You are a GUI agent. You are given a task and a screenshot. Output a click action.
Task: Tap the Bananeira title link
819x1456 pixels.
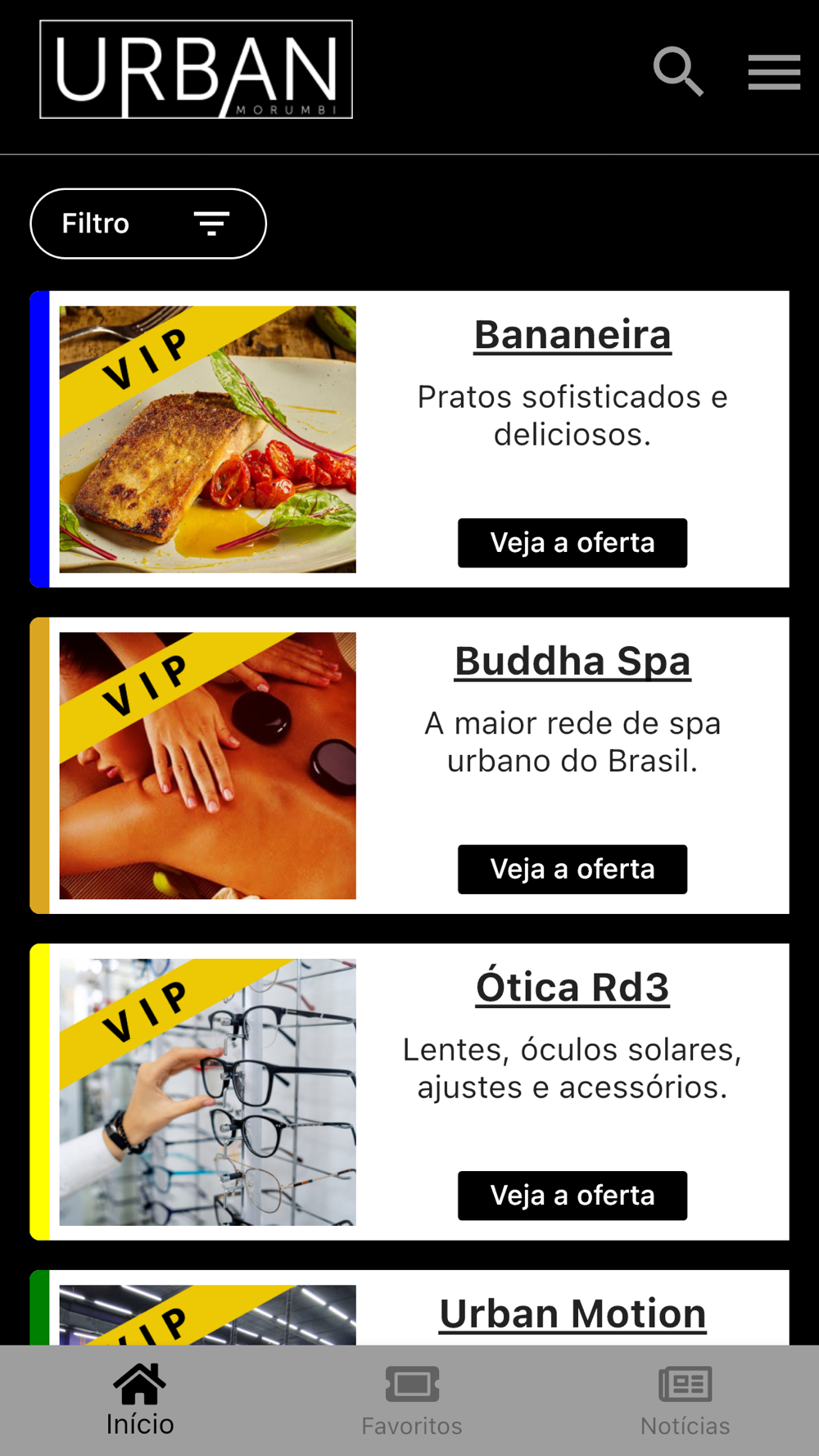tap(572, 335)
